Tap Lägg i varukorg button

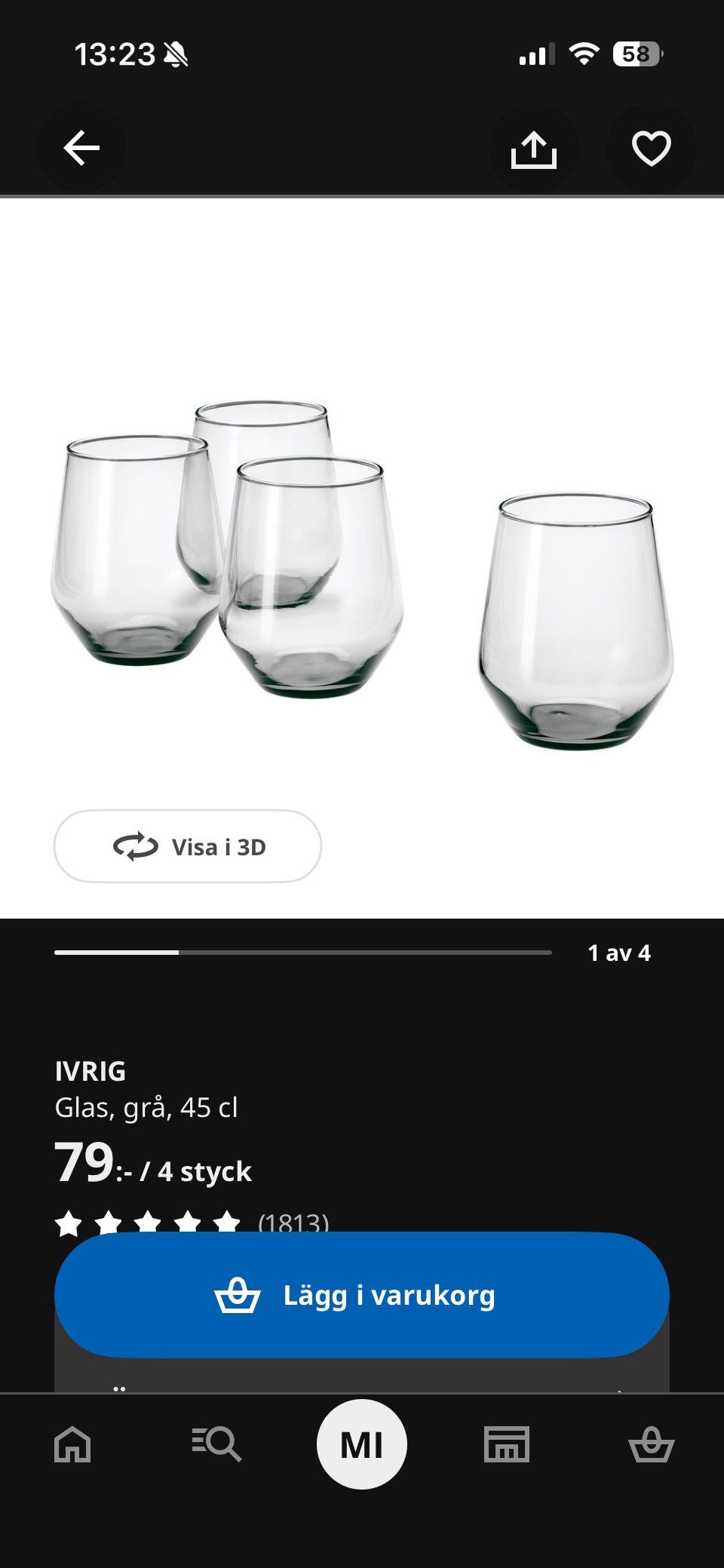coord(362,1295)
